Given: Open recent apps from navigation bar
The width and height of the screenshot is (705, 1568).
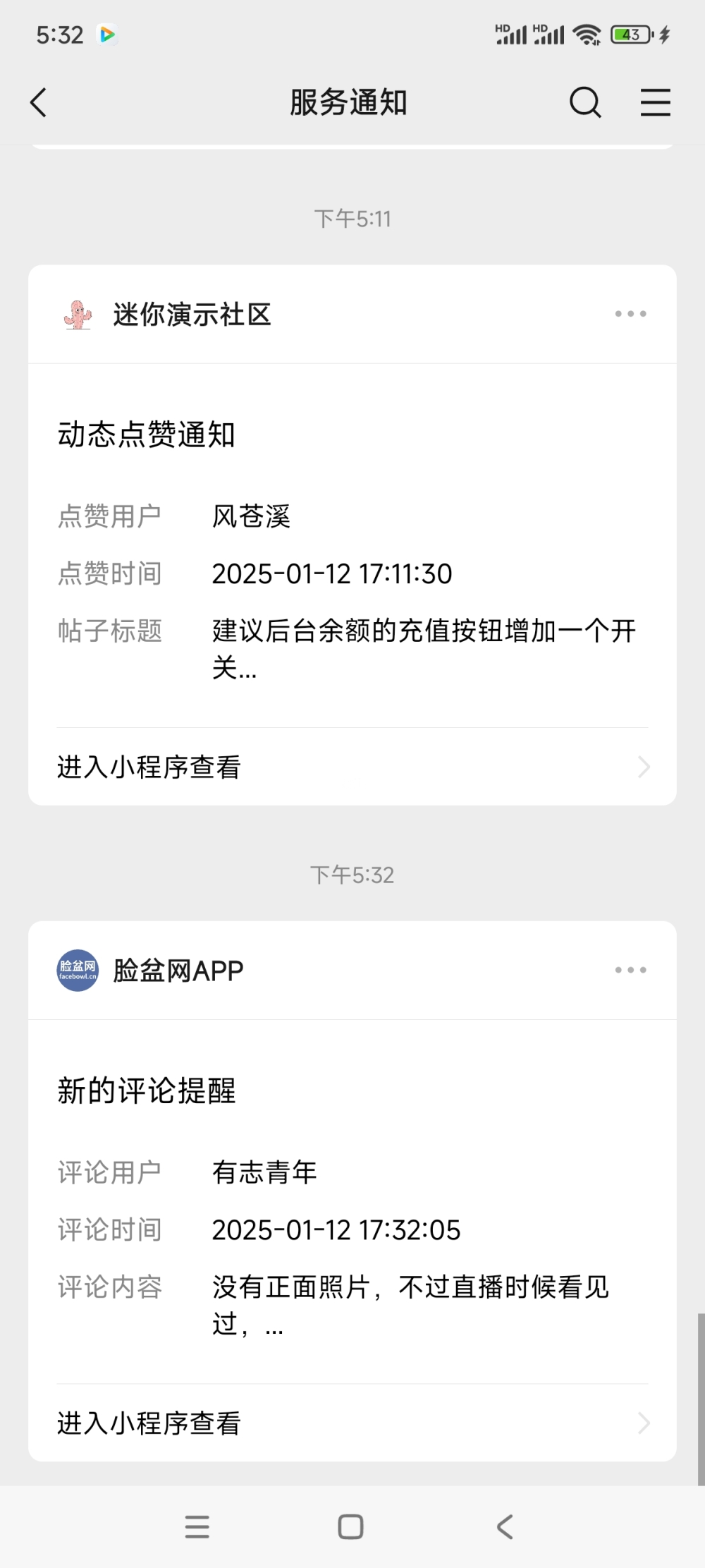Looking at the screenshot, I should point(197,1526).
